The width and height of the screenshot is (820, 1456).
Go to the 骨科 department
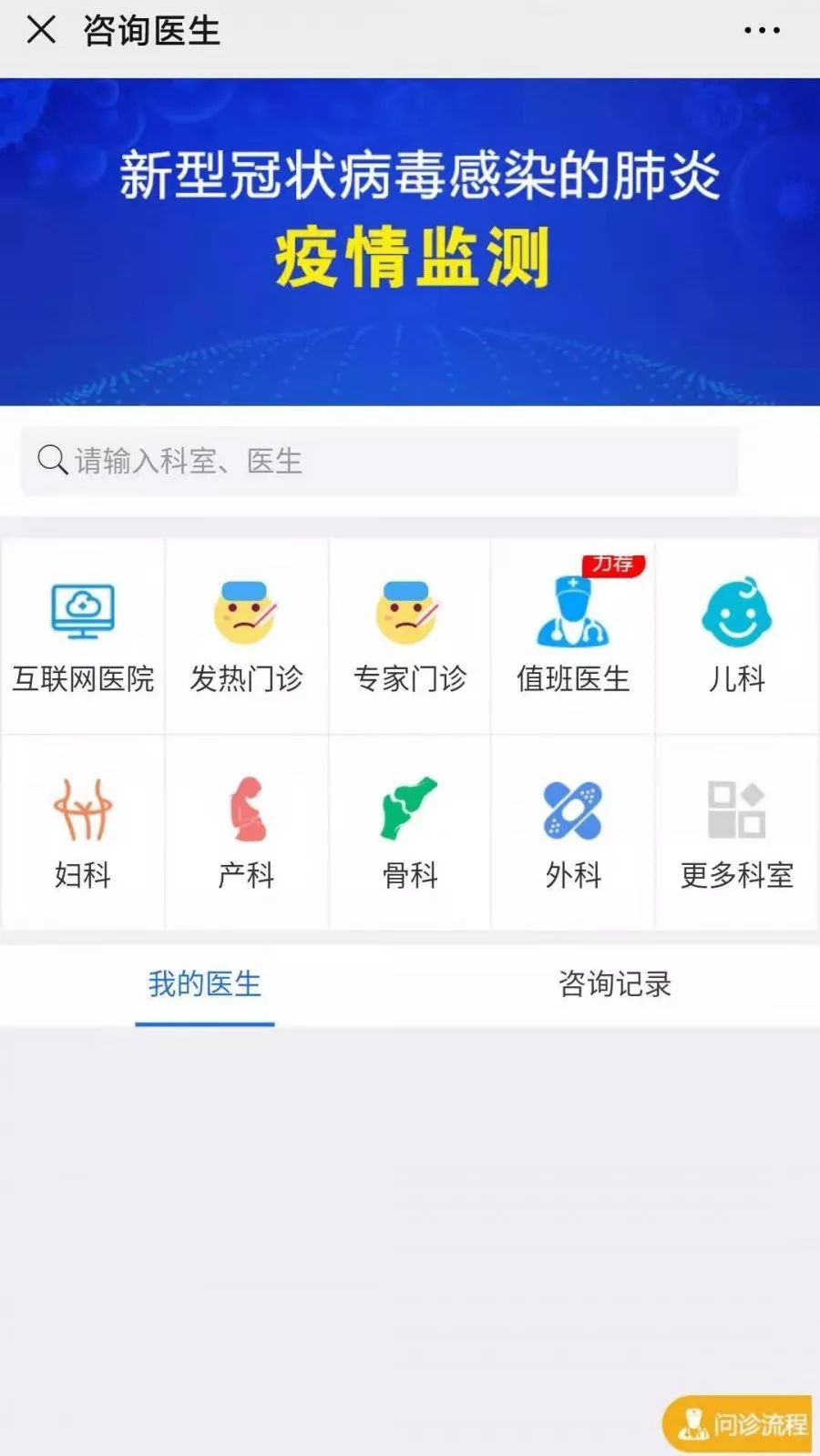coord(410,832)
